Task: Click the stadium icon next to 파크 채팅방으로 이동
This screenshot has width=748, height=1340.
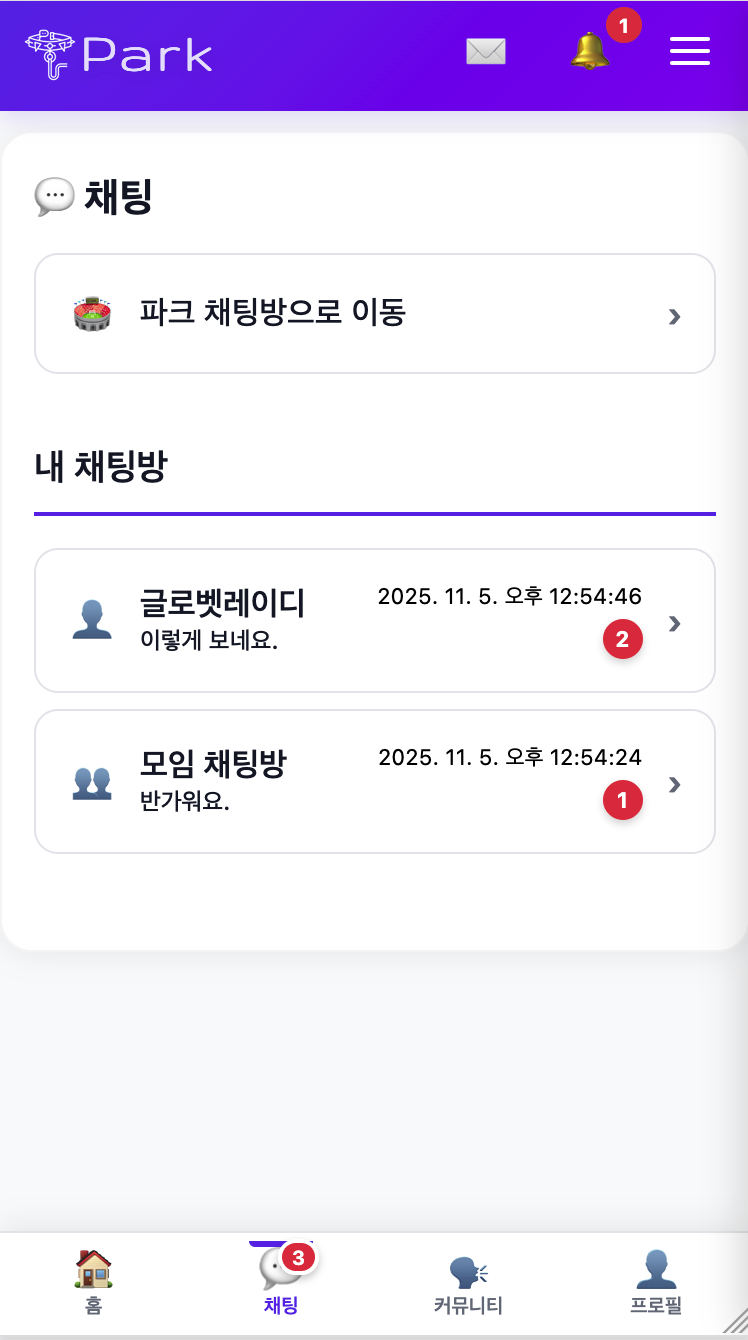Action: tap(91, 312)
